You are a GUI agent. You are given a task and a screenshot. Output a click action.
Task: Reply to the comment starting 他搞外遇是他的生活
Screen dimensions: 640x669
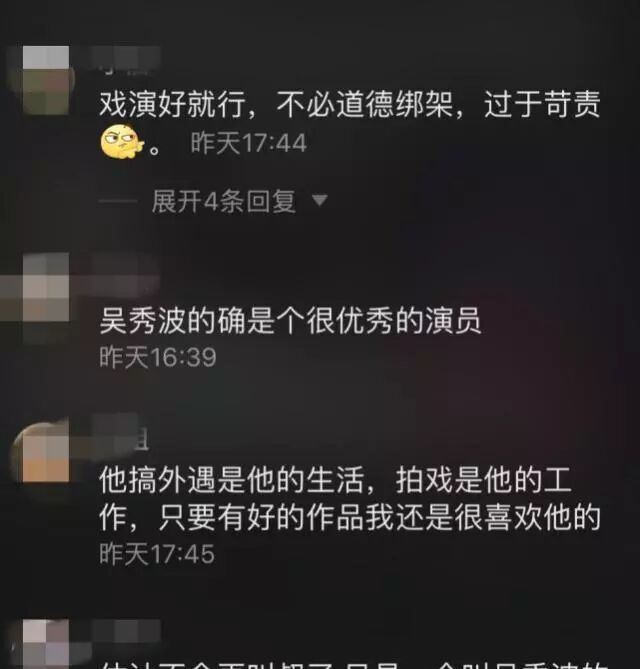click(x=350, y=499)
